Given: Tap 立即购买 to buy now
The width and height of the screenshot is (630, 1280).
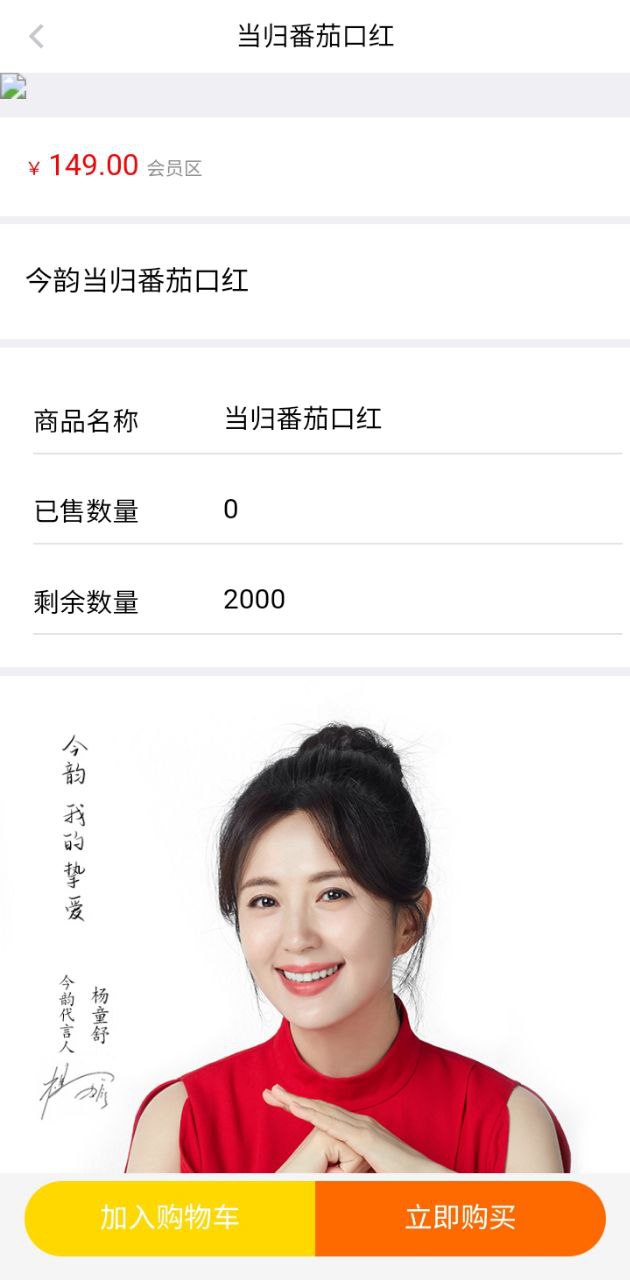Looking at the screenshot, I should coord(460,1217).
